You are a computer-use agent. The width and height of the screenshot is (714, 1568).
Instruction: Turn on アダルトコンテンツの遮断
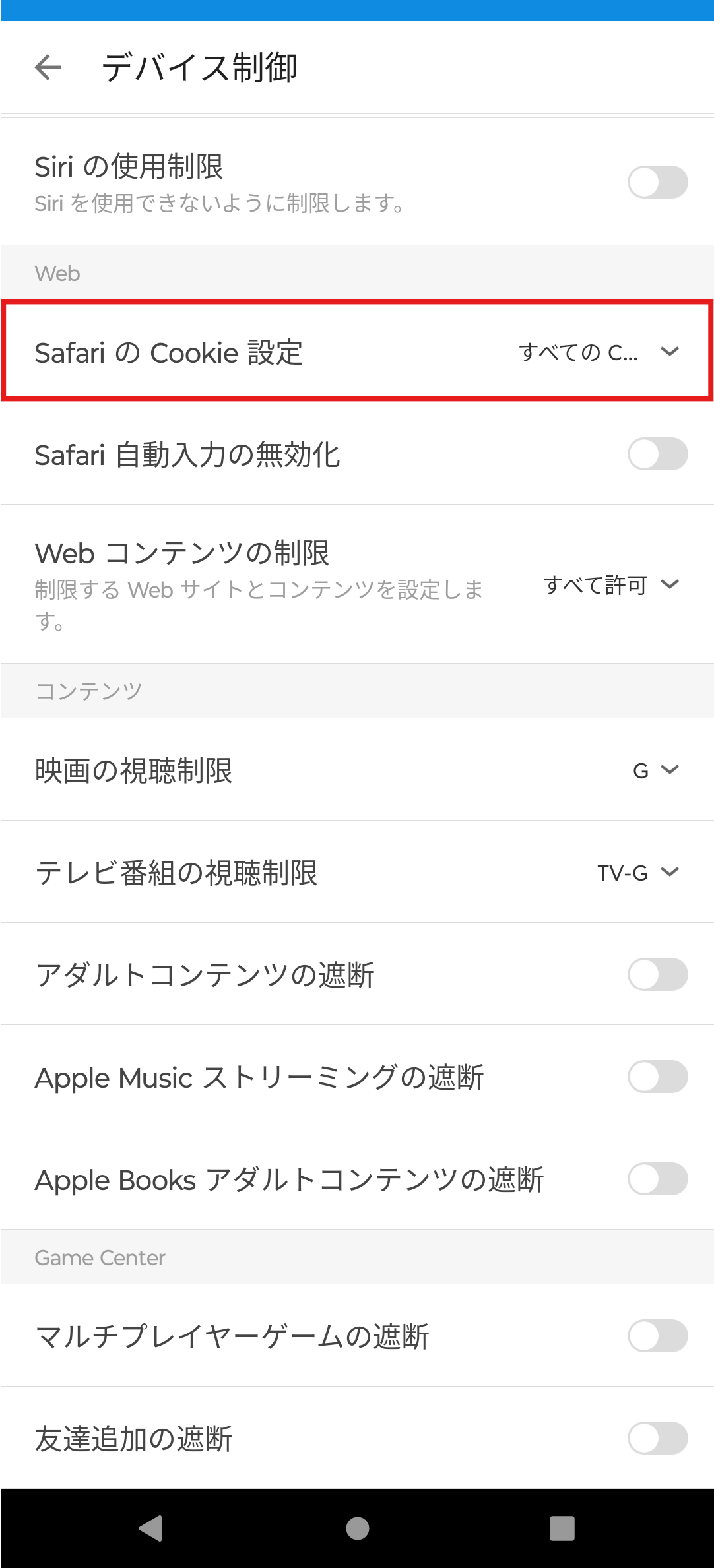(657, 974)
